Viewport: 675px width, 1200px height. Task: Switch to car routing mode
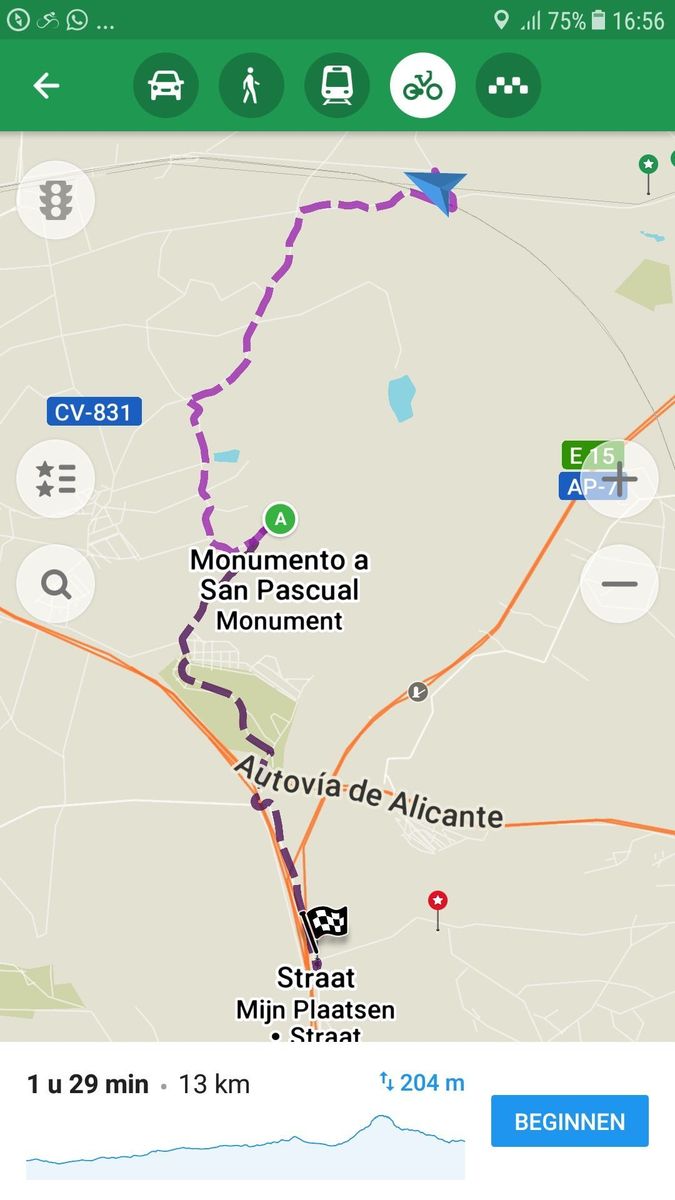(x=166, y=86)
